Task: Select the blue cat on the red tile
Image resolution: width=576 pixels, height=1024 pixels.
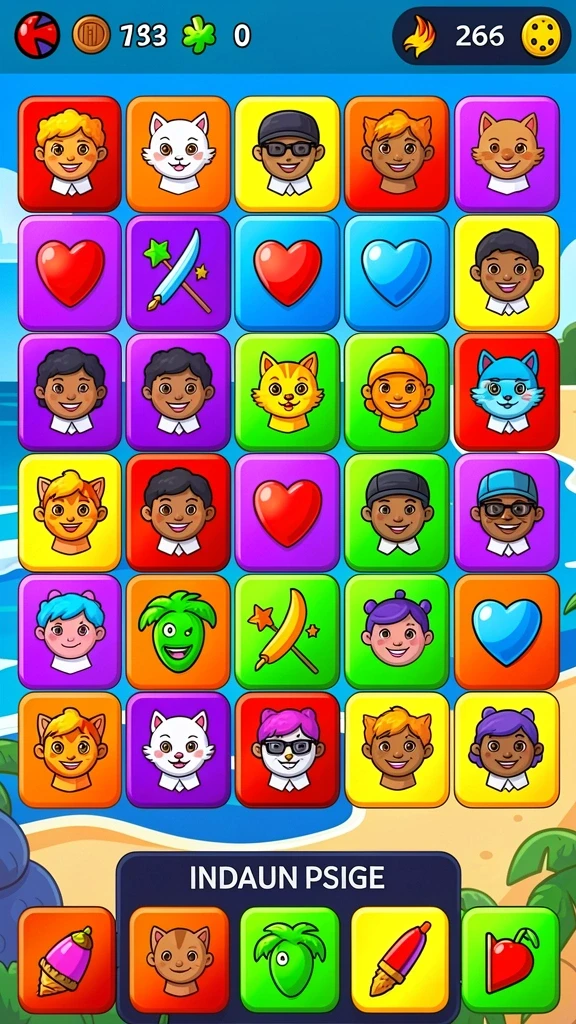Action: pyautogui.click(x=507, y=392)
